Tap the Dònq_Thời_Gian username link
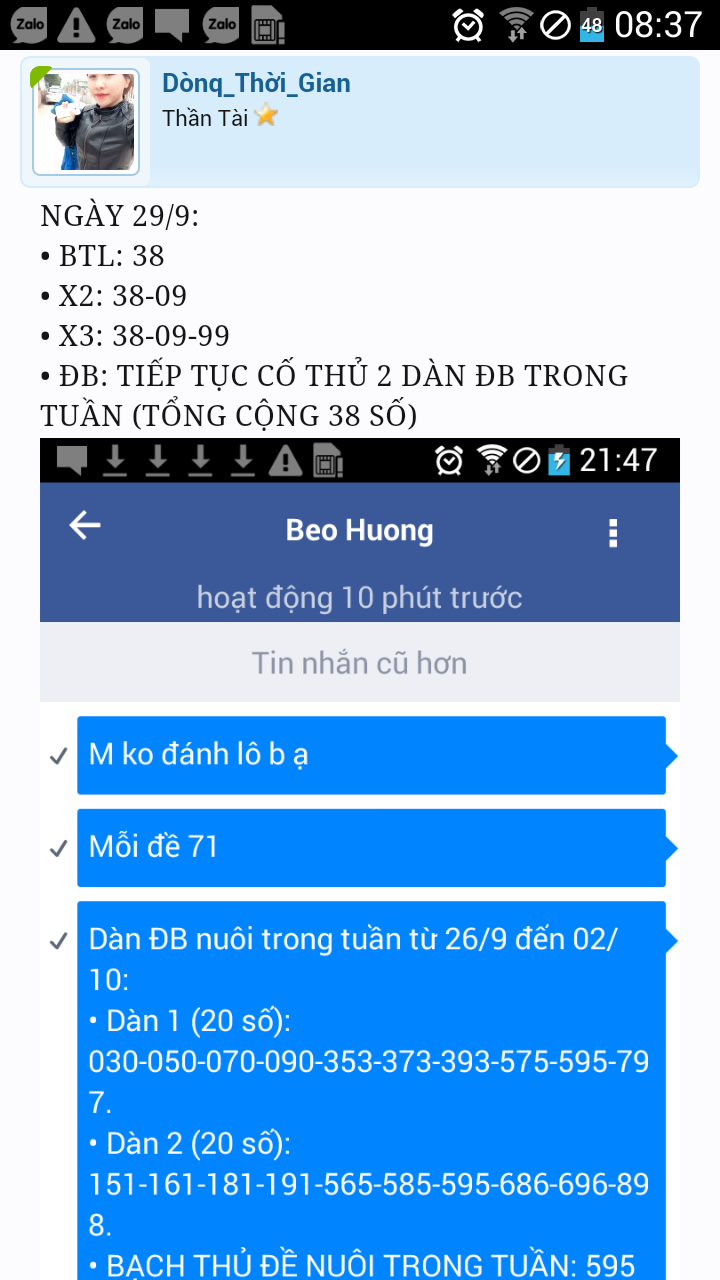Screen dimensions: 720x1280 point(256,83)
